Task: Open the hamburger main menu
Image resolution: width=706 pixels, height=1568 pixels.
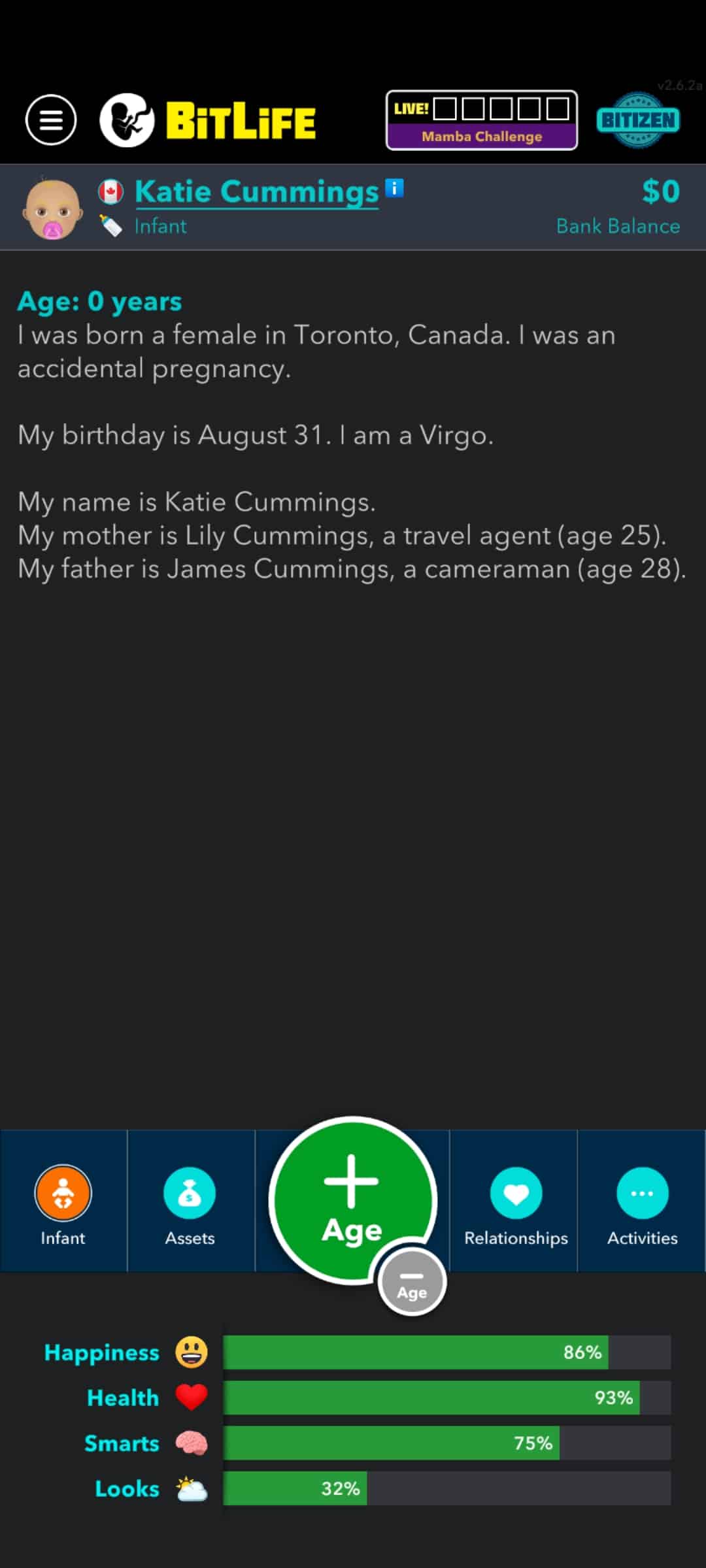Action: coord(51,120)
